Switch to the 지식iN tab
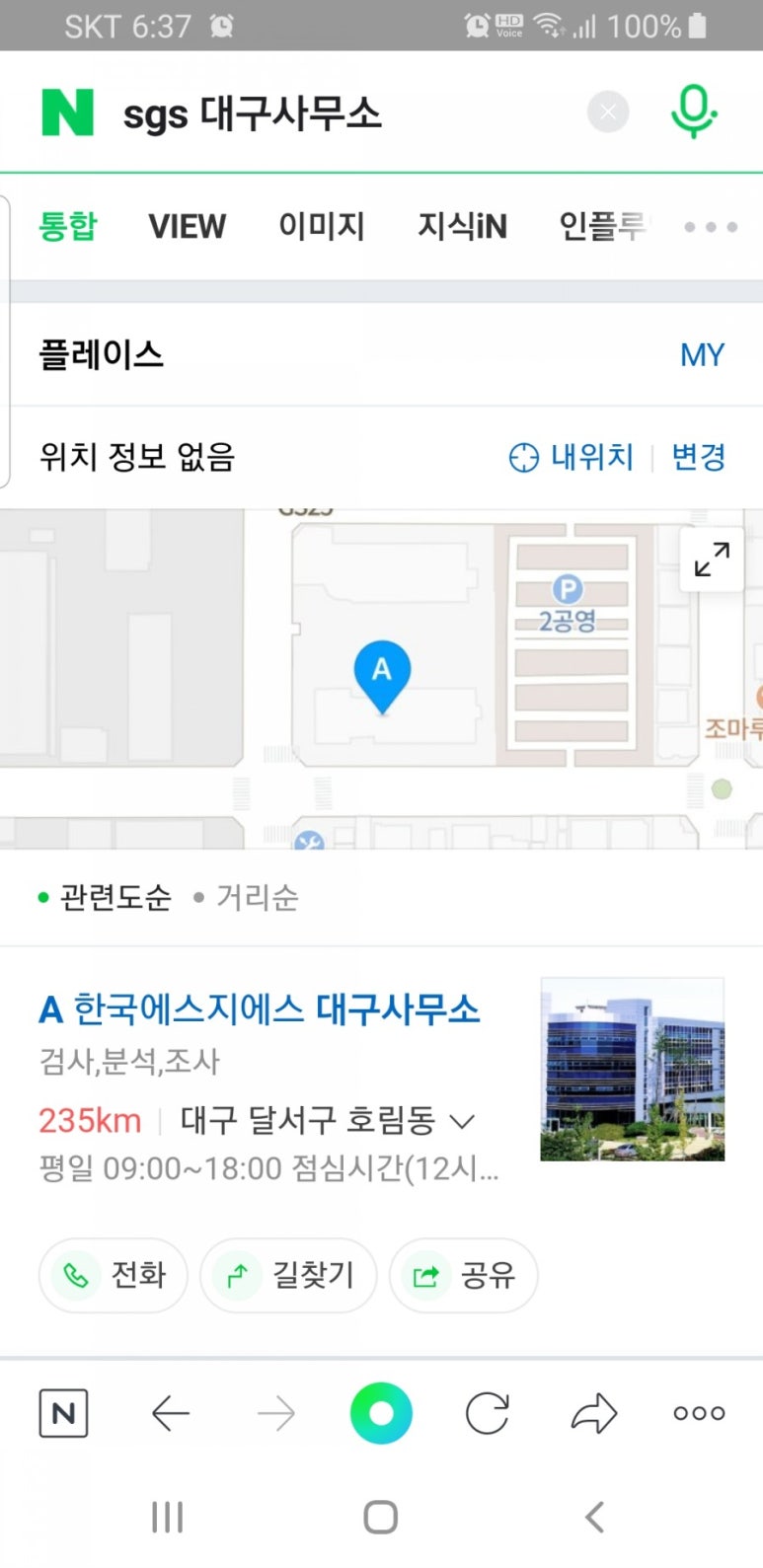This screenshot has width=763, height=1568. [x=462, y=227]
